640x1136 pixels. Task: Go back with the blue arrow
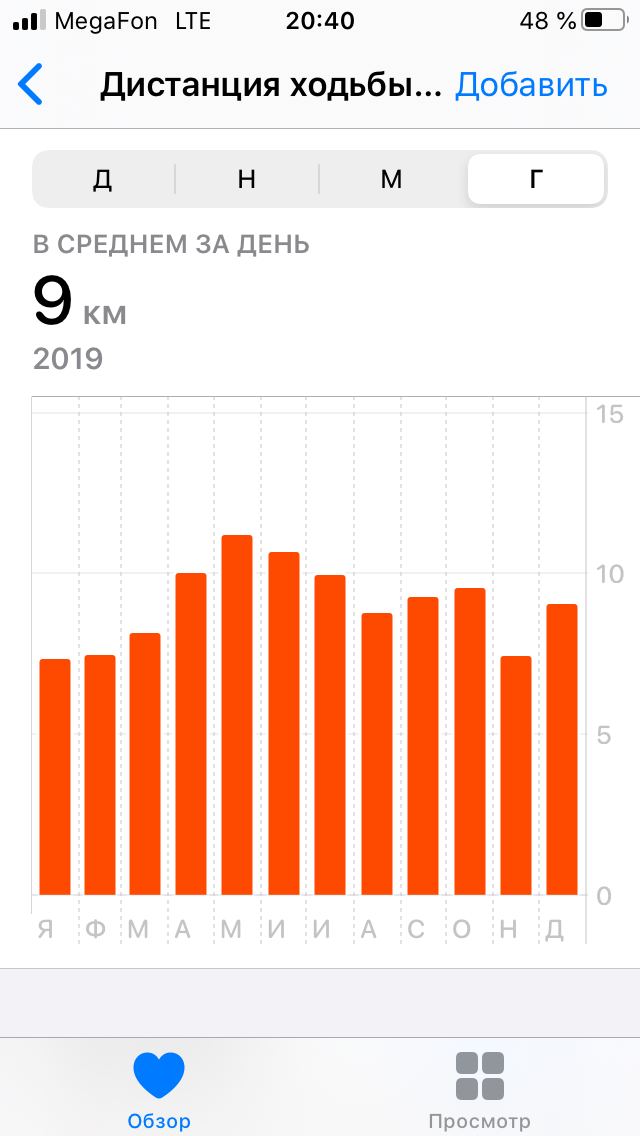pyautogui.click(x=30, y=85)
